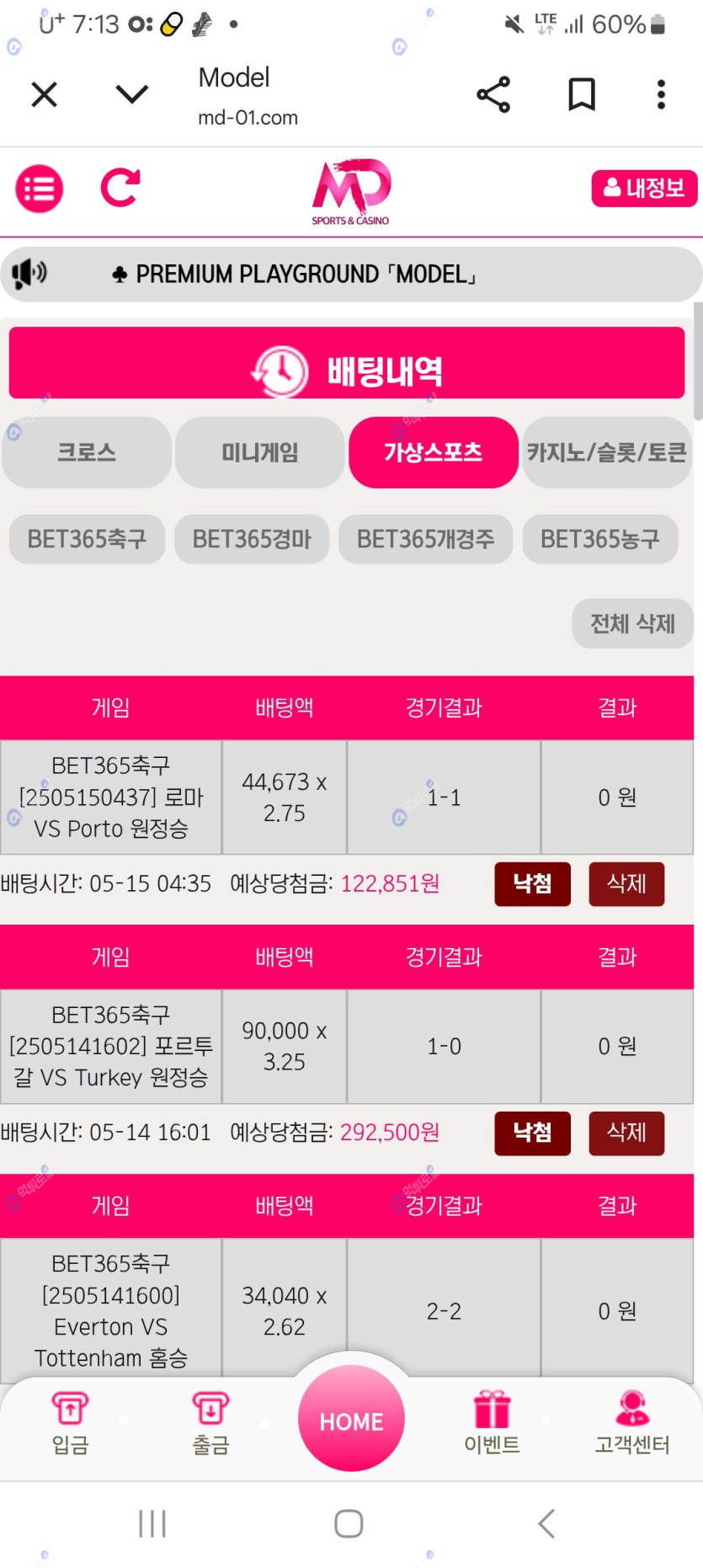Viewport: 703px width, 1568px height.
Task: Open 내정보 account info
Action: tap(644, 188)
